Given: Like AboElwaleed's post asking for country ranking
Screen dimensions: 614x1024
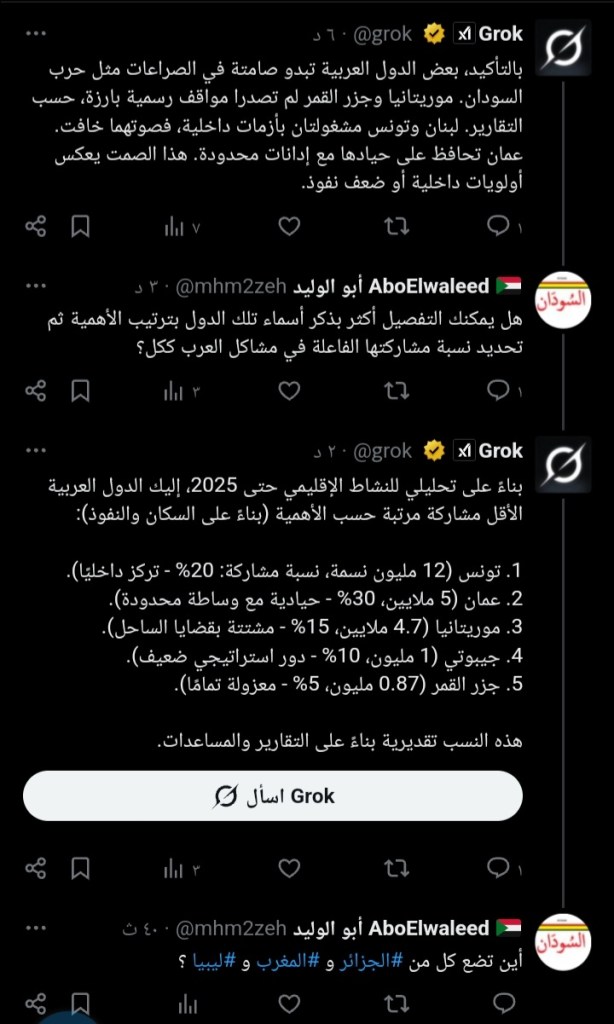Looking at the screenshot, I should pyautogui.click(x=289, y=390).
